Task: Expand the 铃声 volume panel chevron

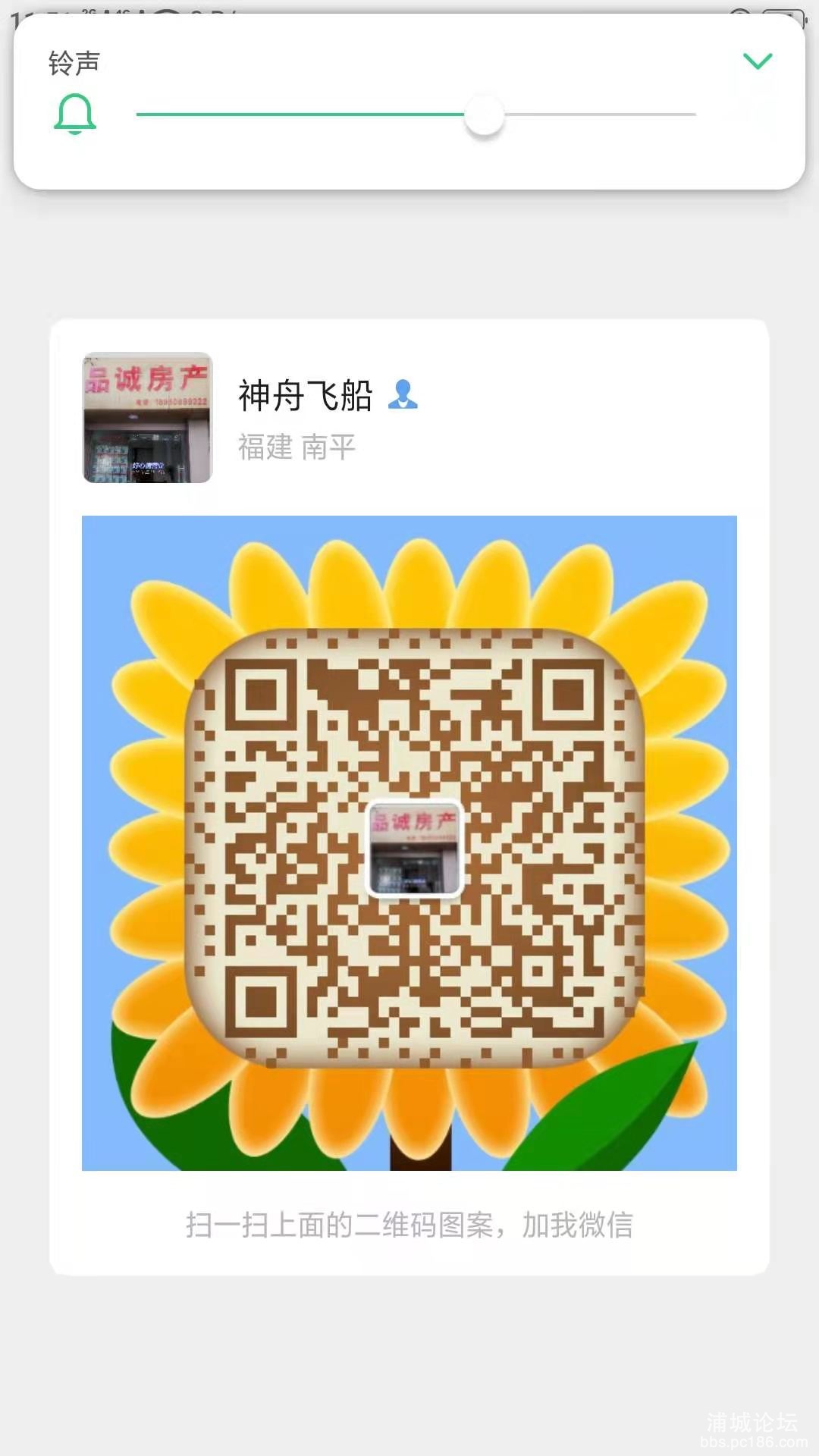Action: click(757, 61)
